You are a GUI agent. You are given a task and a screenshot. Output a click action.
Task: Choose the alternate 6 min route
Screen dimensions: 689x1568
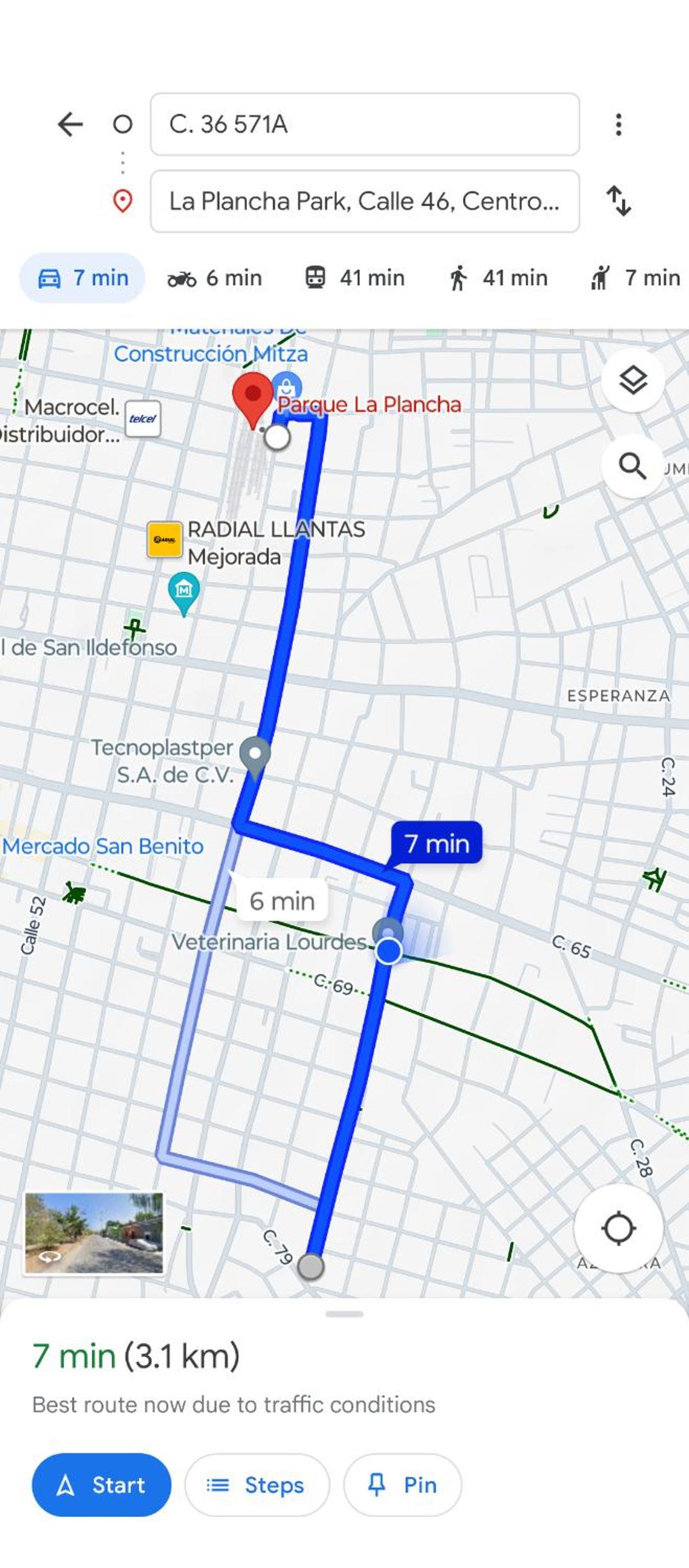(282, 901)
